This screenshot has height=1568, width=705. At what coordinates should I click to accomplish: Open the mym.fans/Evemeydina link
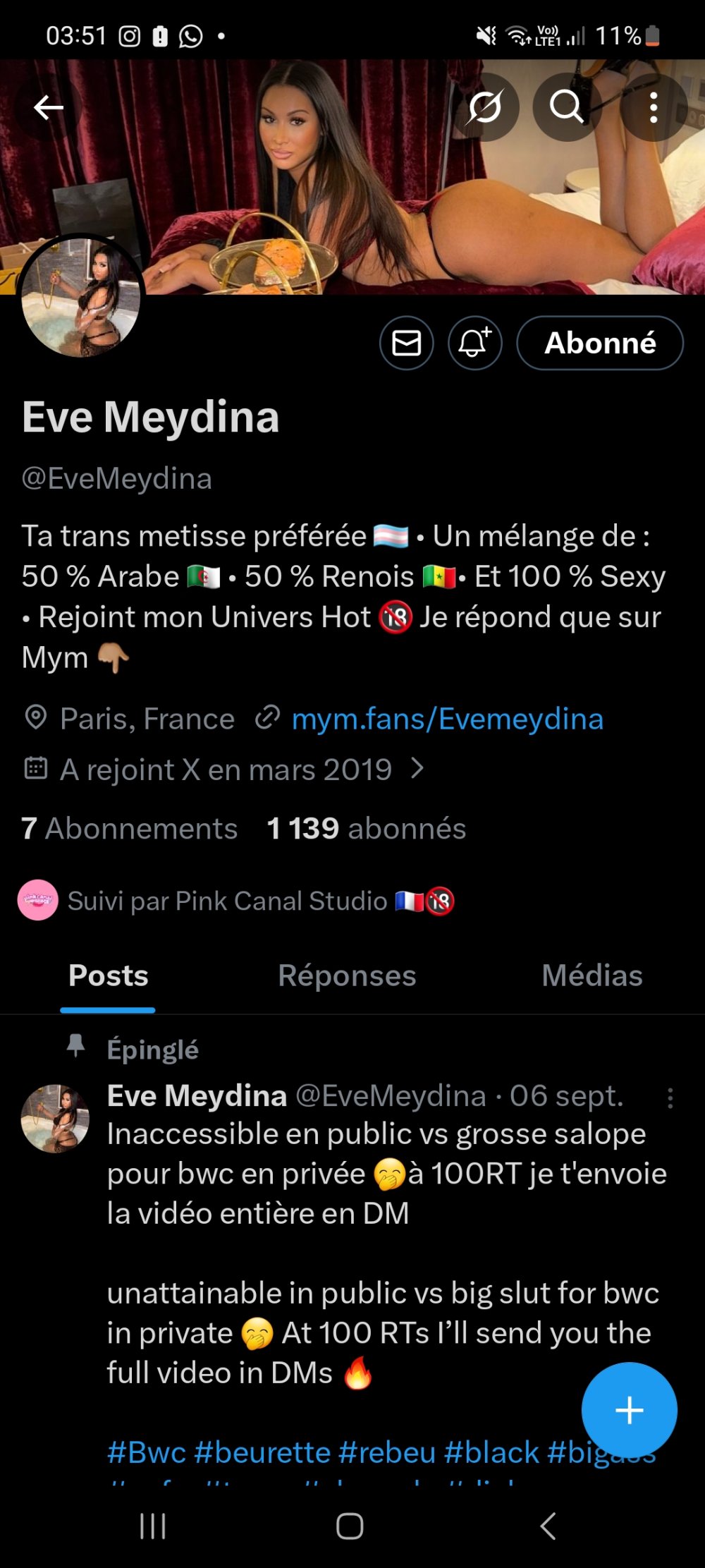click(447, 719)
